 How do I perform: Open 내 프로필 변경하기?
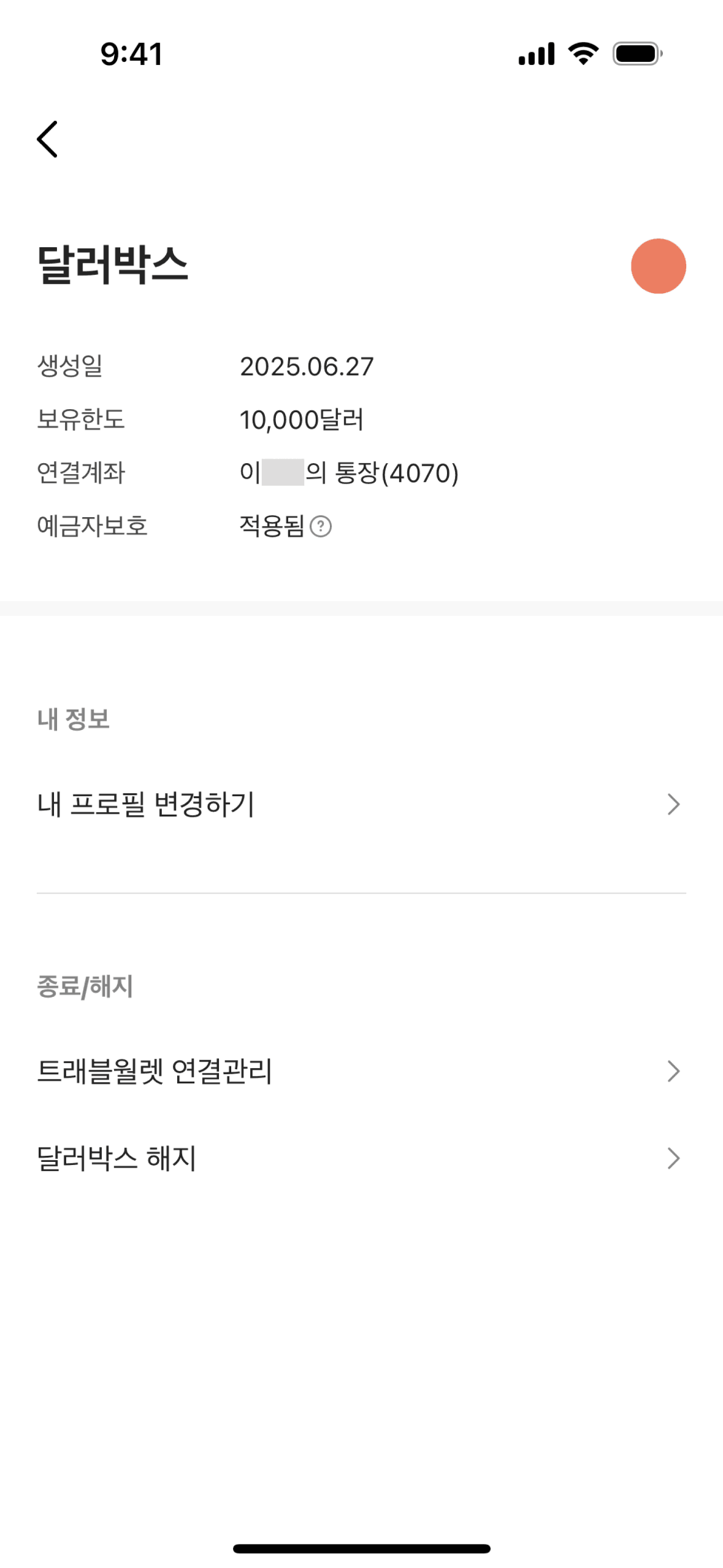[x=361, y=804]
